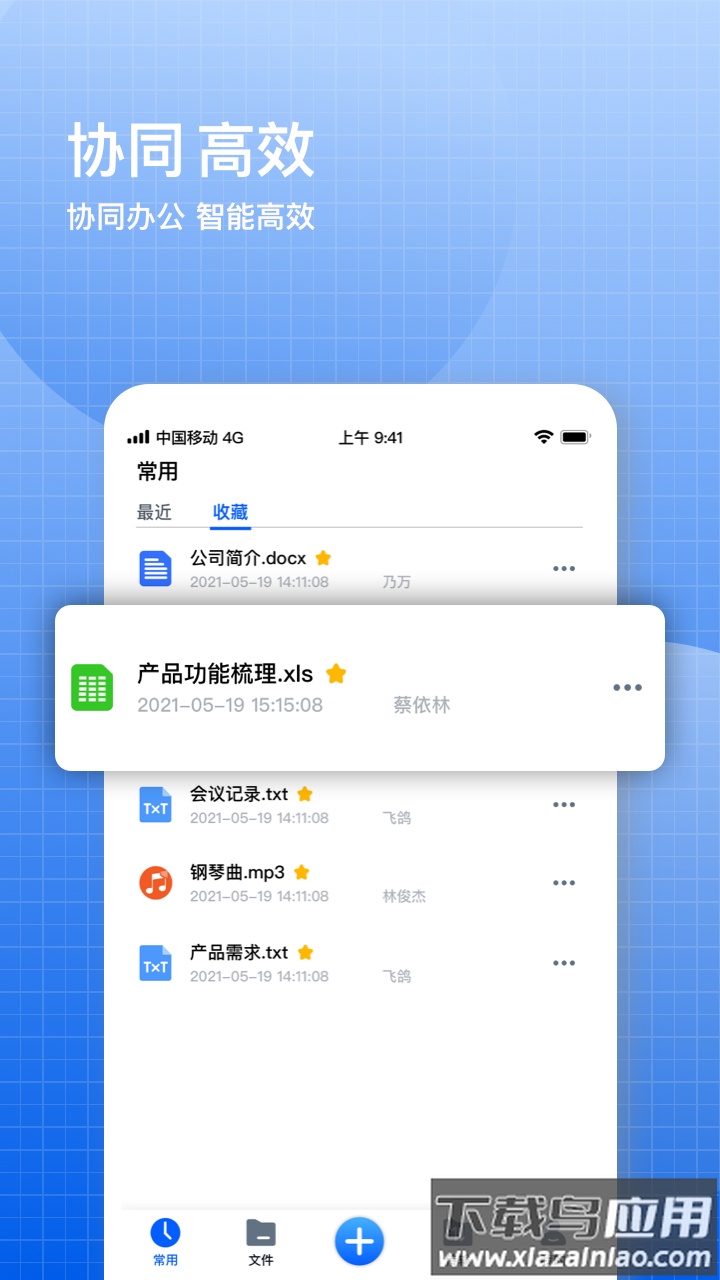Select the 收藏 tab
This screenshot has width=720, height=1280.
[232, 512]
